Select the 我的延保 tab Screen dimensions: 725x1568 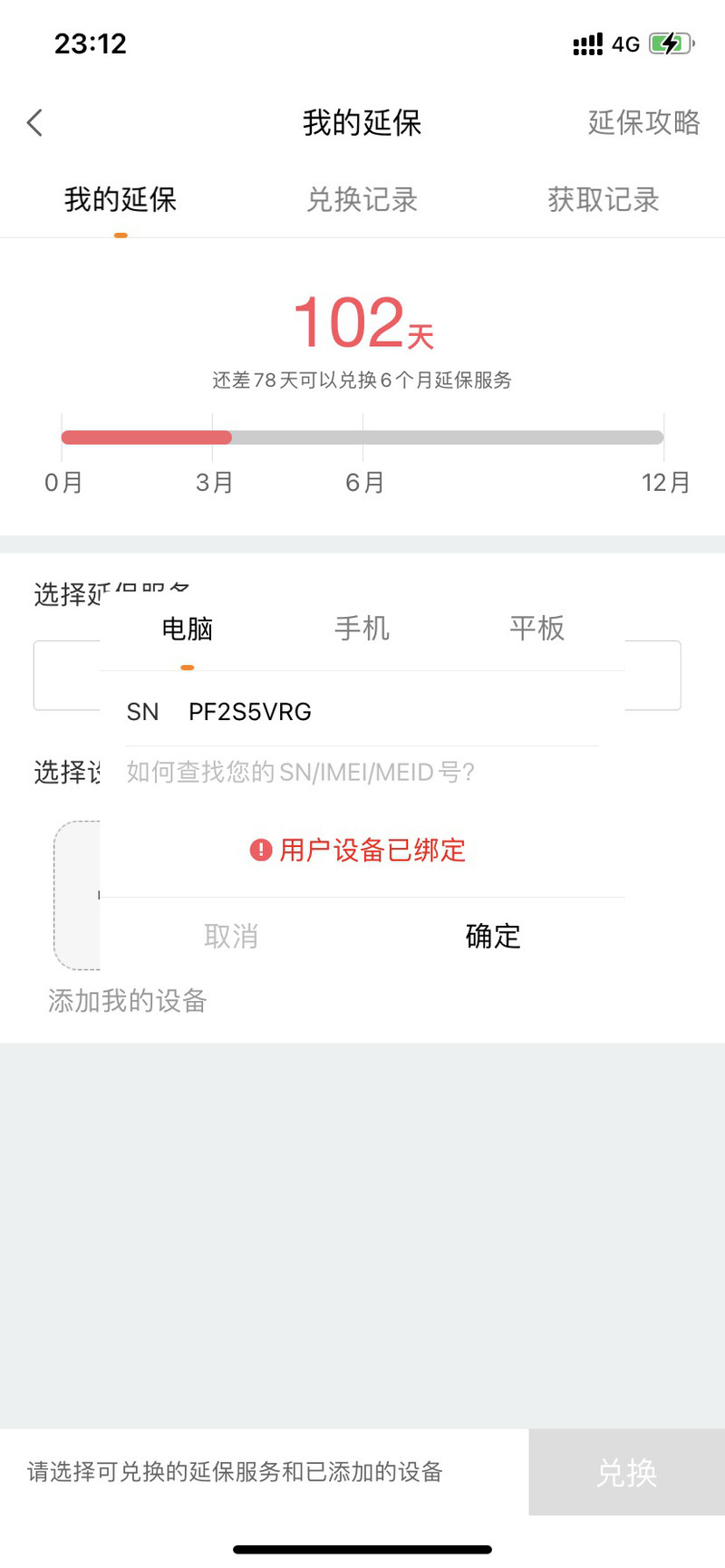point(121,199)
